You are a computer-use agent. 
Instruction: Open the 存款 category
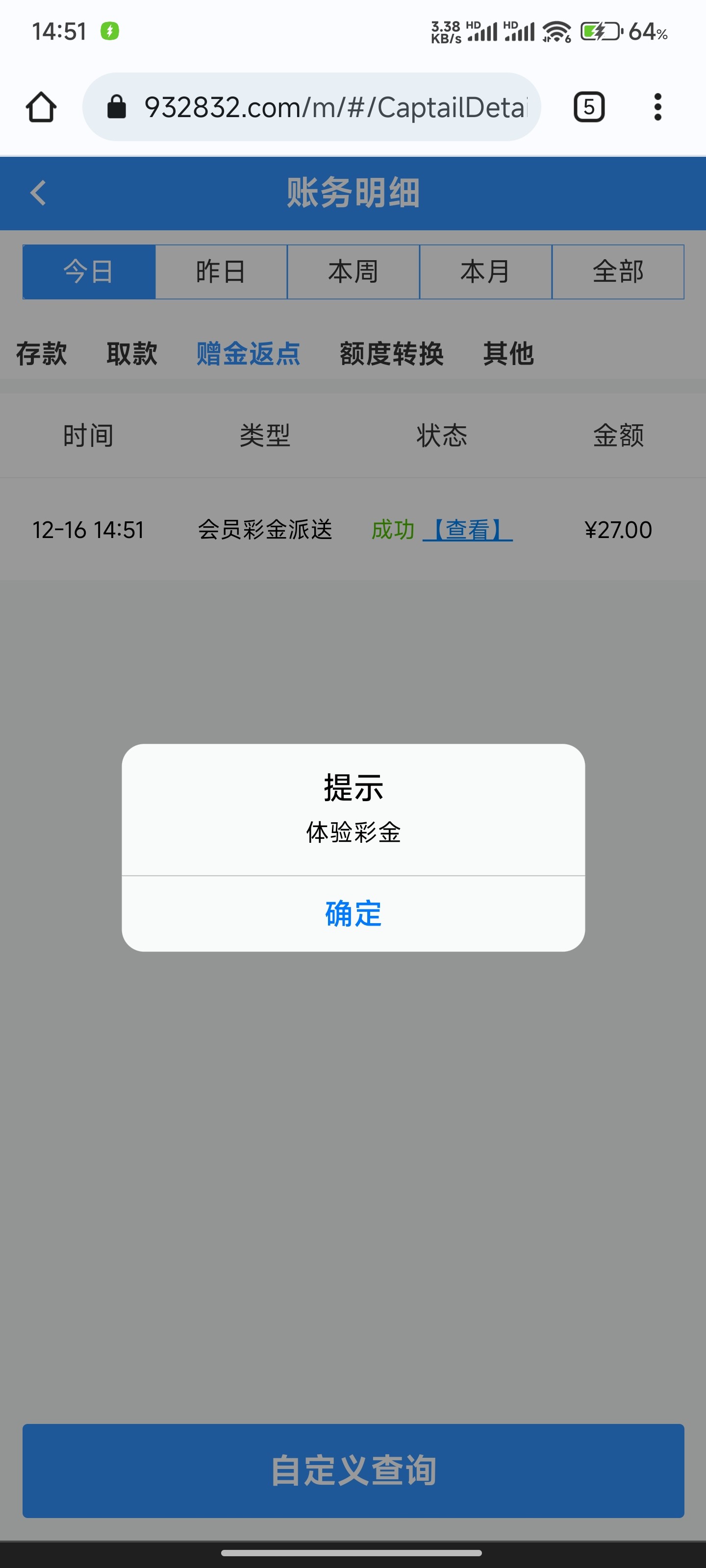click(41, 354)
